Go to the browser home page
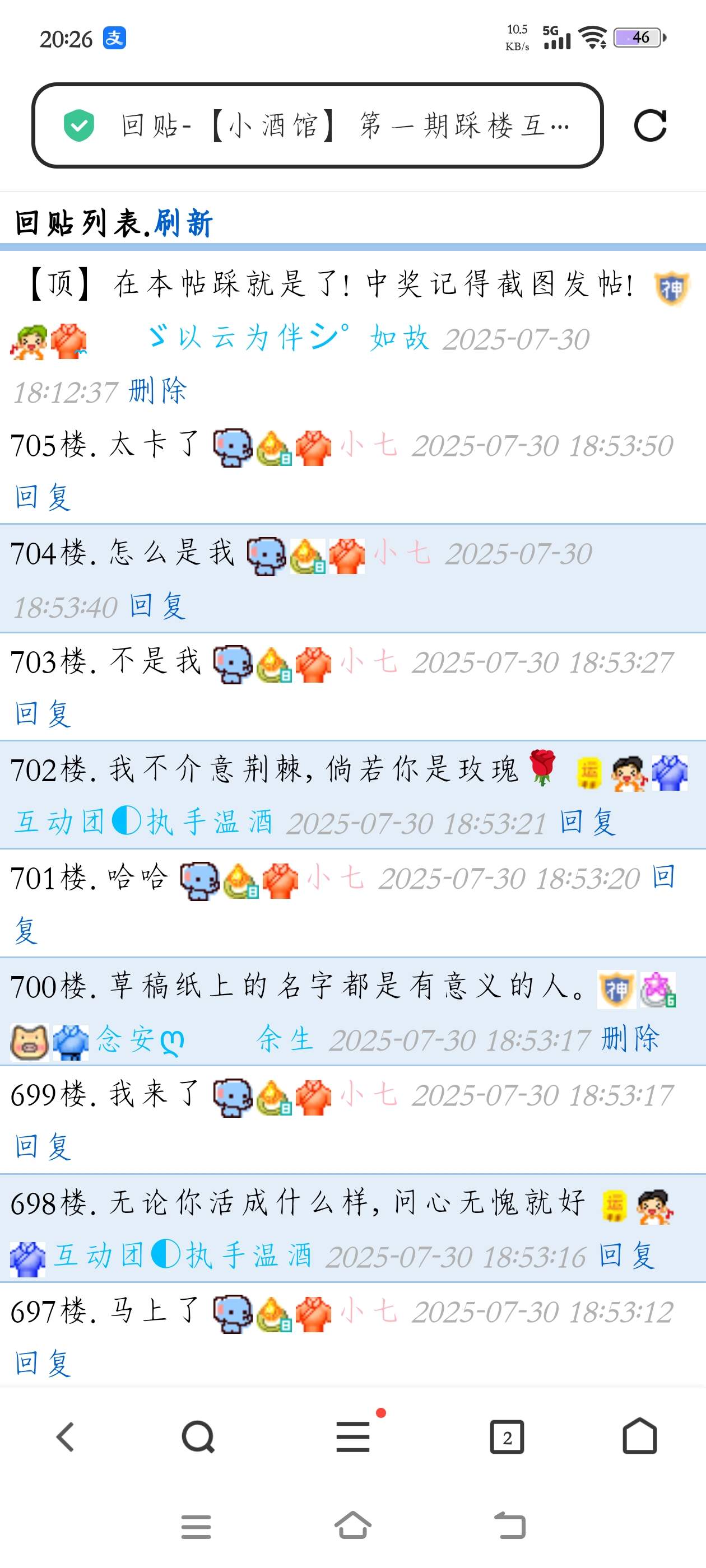 click(640, 1437)
